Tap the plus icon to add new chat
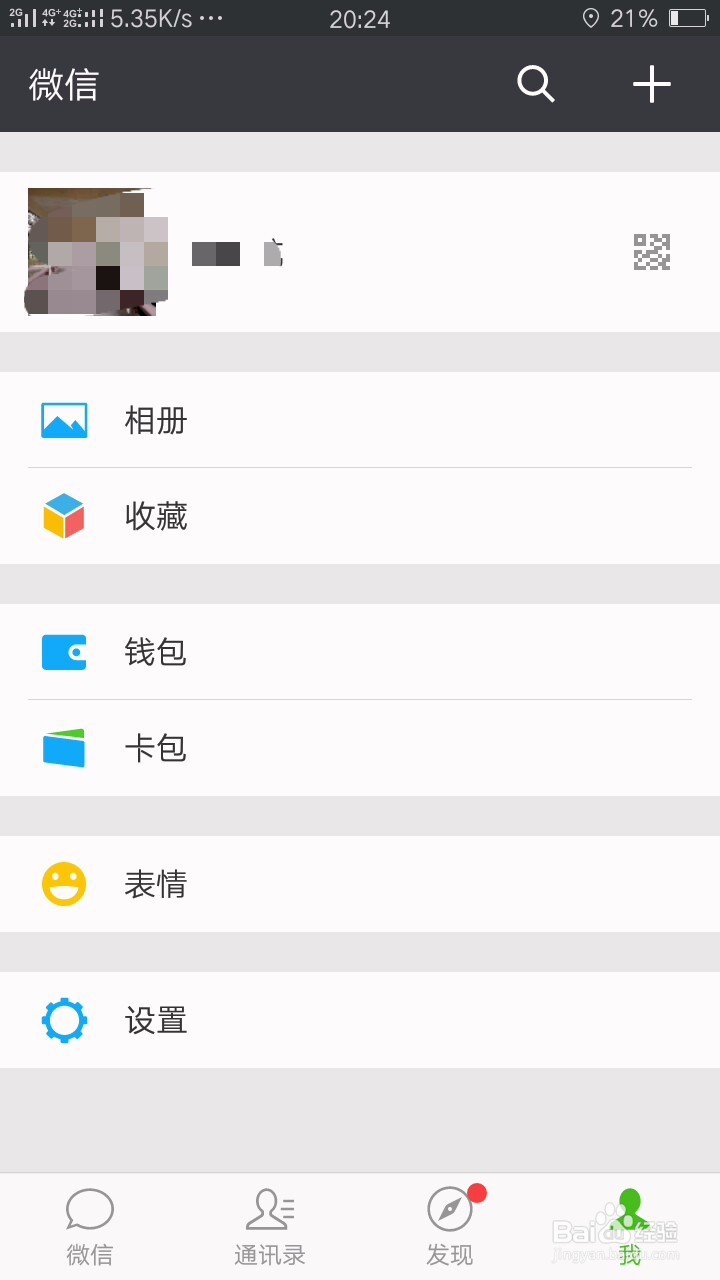 (x=651, y=84)
